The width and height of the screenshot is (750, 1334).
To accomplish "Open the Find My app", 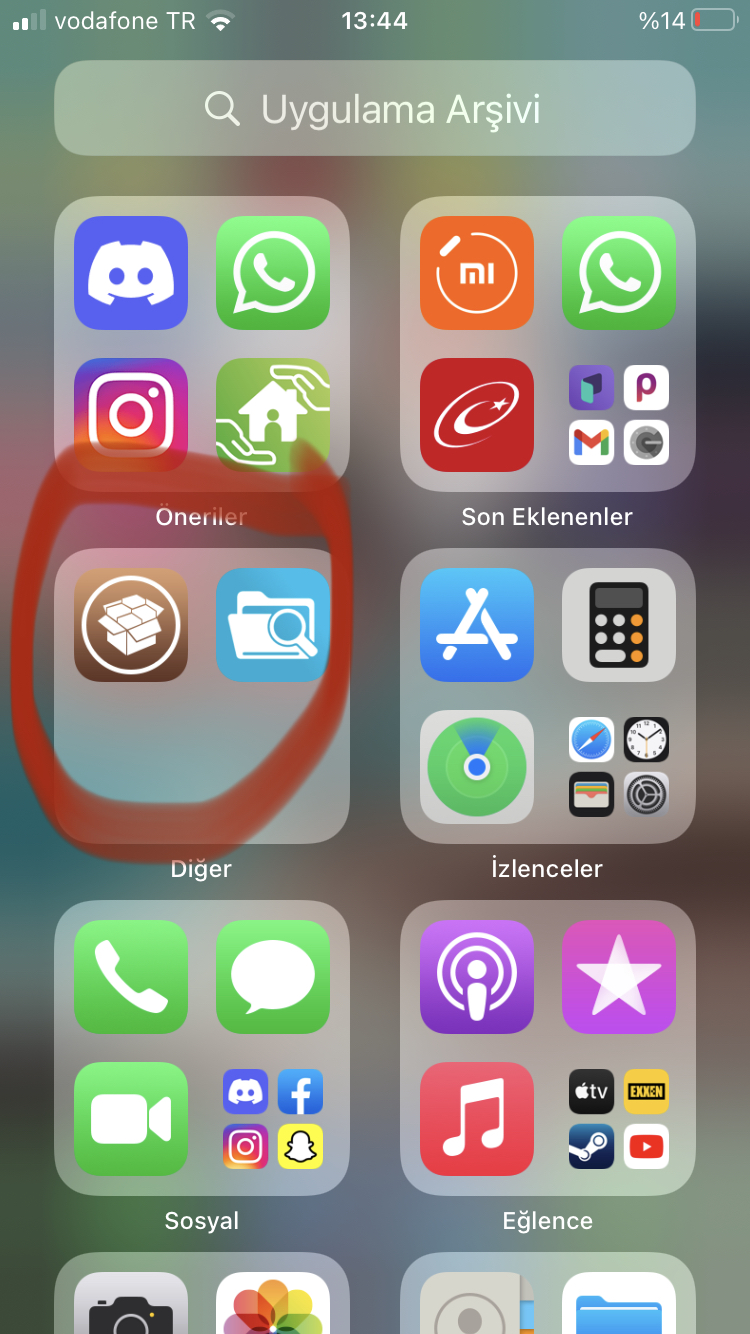I will [477, 767].
